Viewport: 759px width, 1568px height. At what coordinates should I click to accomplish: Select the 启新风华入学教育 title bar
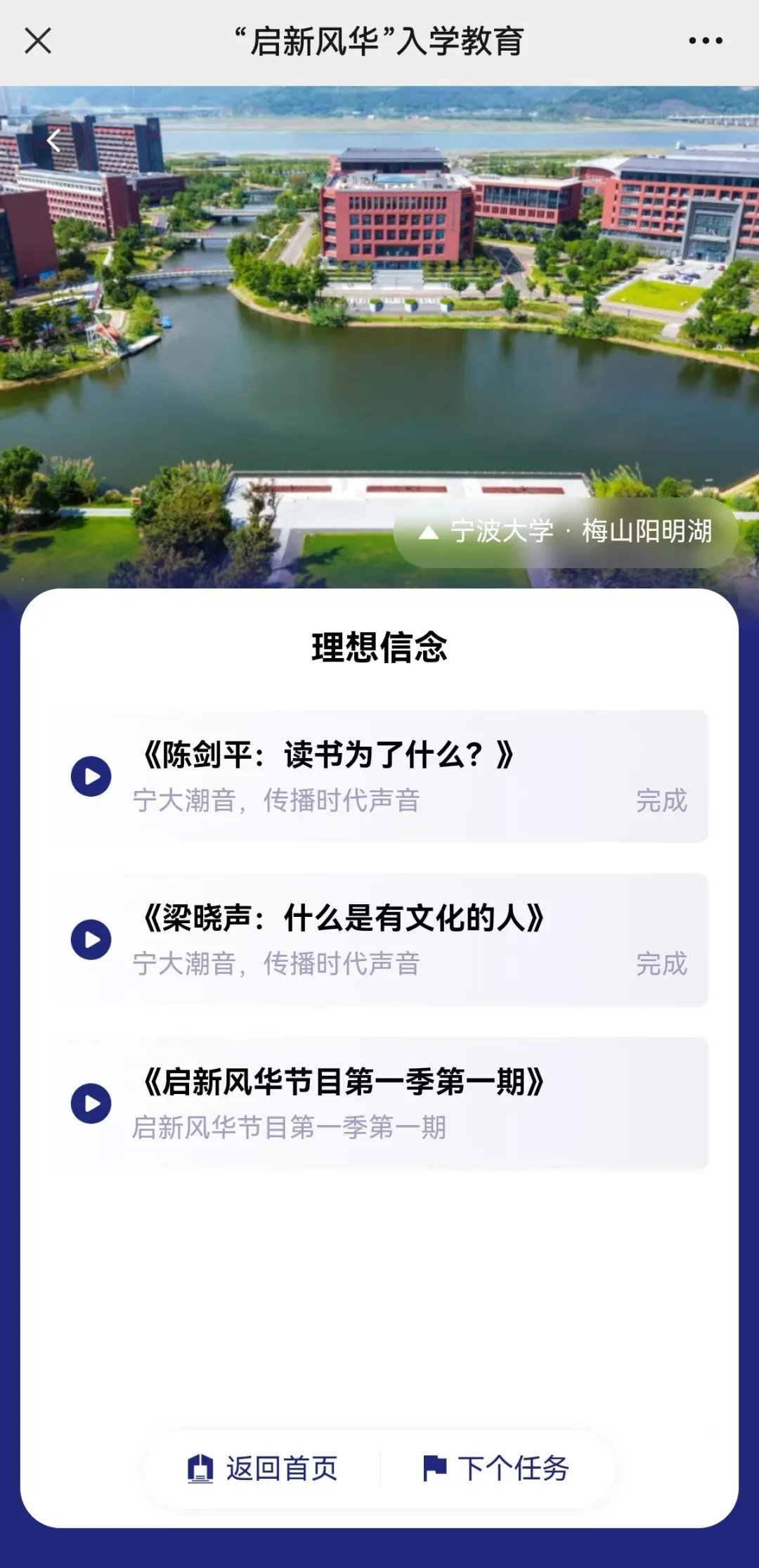tap(379, 40)
